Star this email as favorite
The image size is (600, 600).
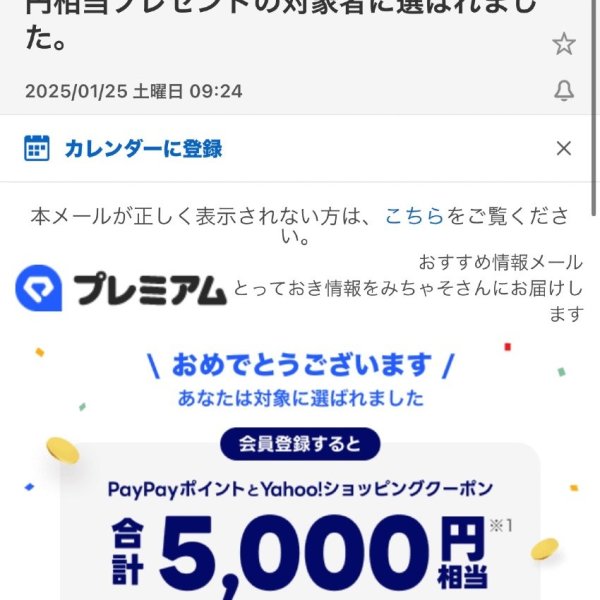pos(564,43)
